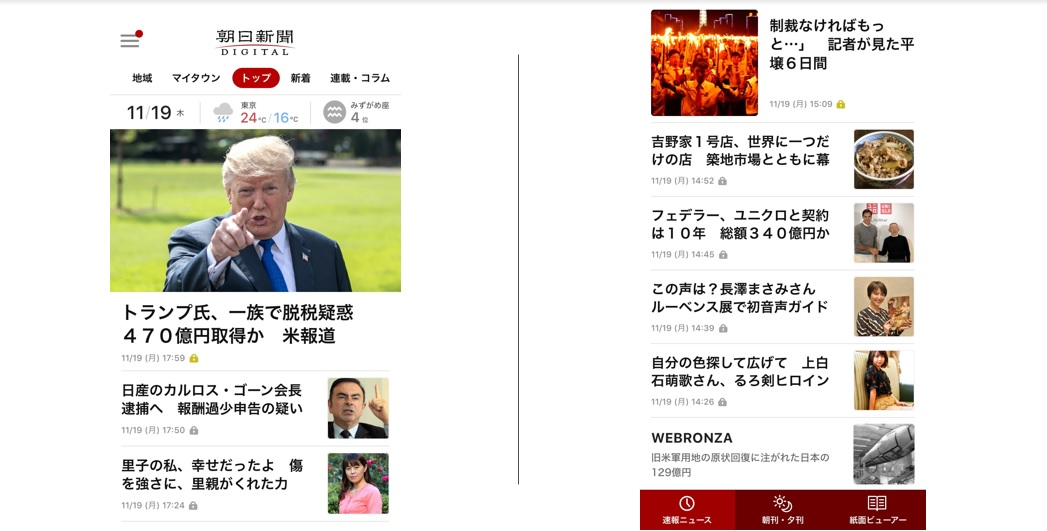
Task: Open the 里子の私、幸せだったよ article
Action: [212, 474]
